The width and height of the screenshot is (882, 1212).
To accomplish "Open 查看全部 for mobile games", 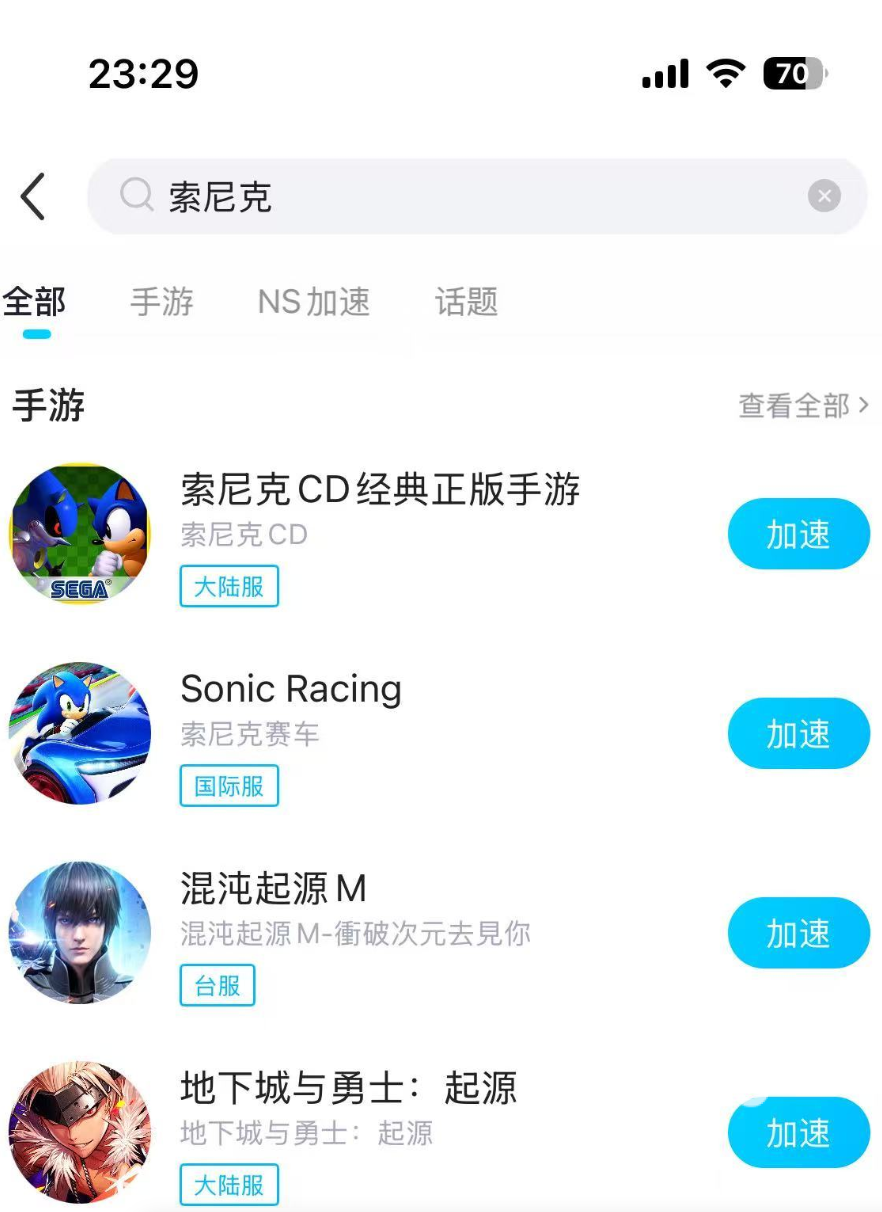I will tap(803, 406).
